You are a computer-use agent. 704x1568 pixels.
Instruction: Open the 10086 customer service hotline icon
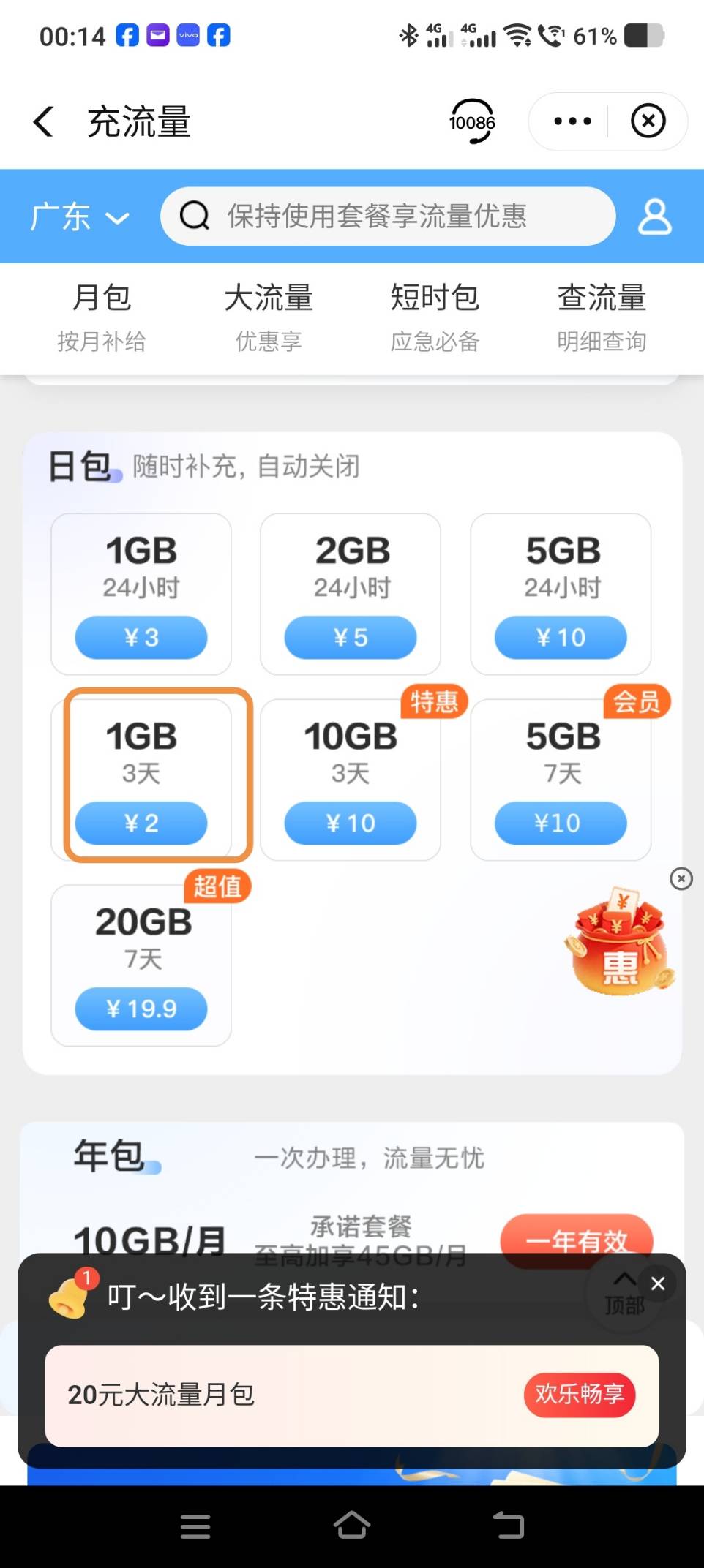coord(472,121)
